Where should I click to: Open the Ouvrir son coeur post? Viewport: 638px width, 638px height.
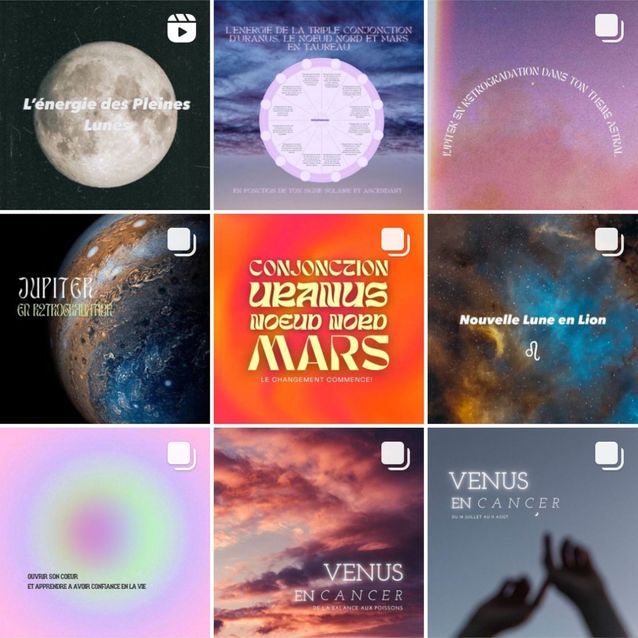coord(105,532)
